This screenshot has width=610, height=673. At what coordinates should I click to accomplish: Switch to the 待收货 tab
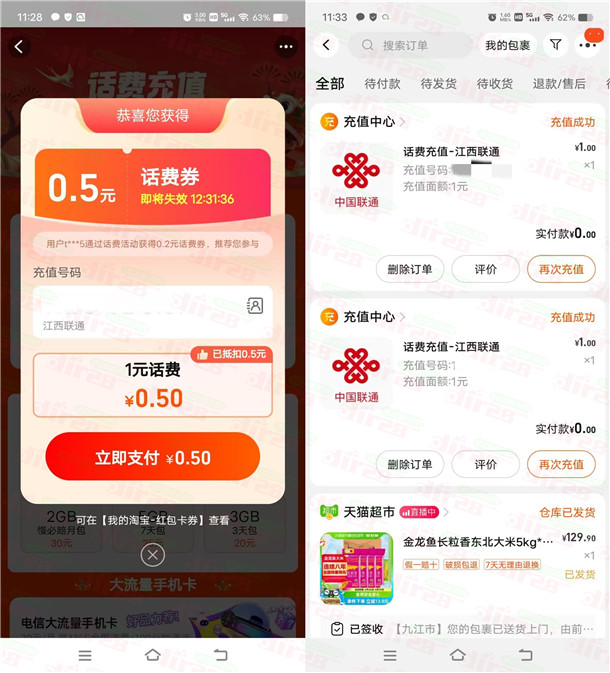pyautogui.click(x=494, y=84)
